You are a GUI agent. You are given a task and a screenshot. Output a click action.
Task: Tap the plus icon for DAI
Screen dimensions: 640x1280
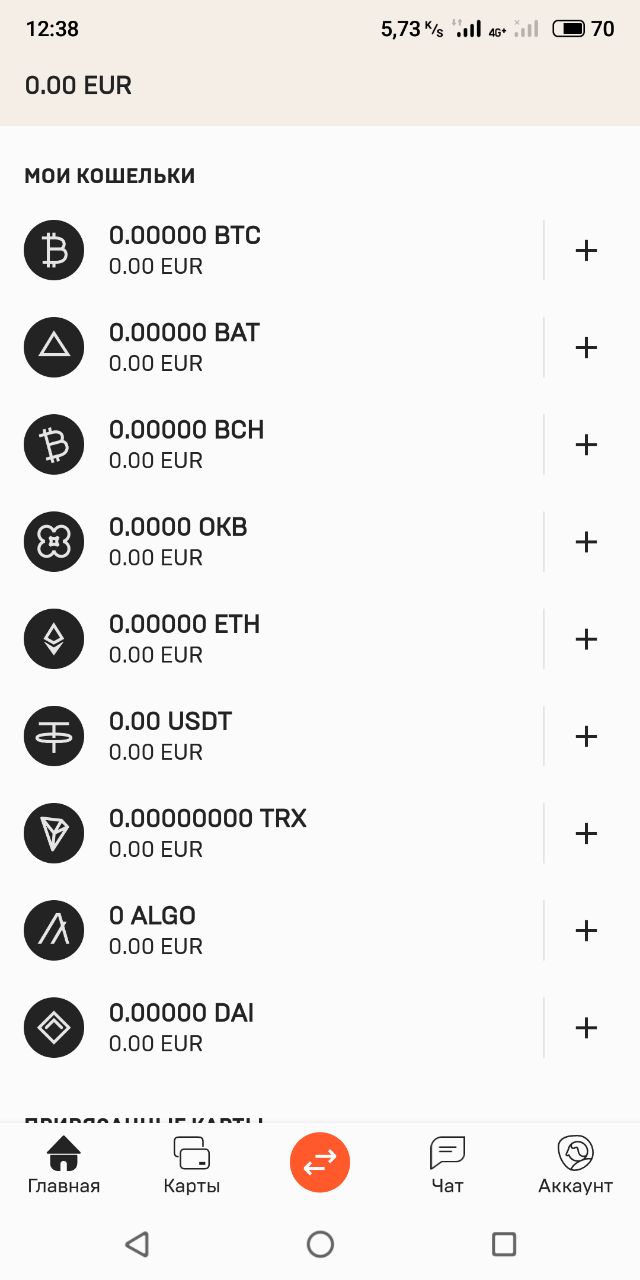(586, 1027)
